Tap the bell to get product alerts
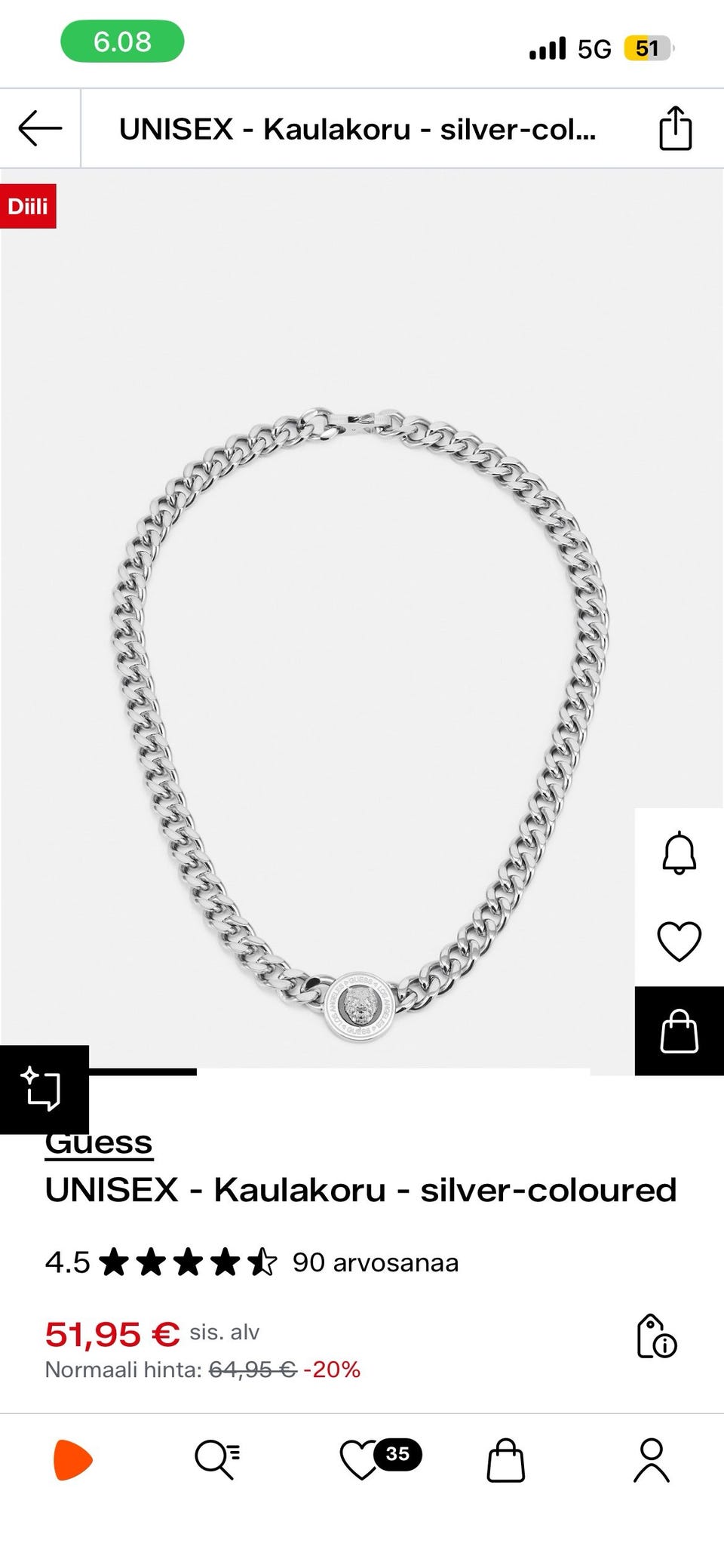Viewport: 724px width, 1568px height. coord(679,853)
